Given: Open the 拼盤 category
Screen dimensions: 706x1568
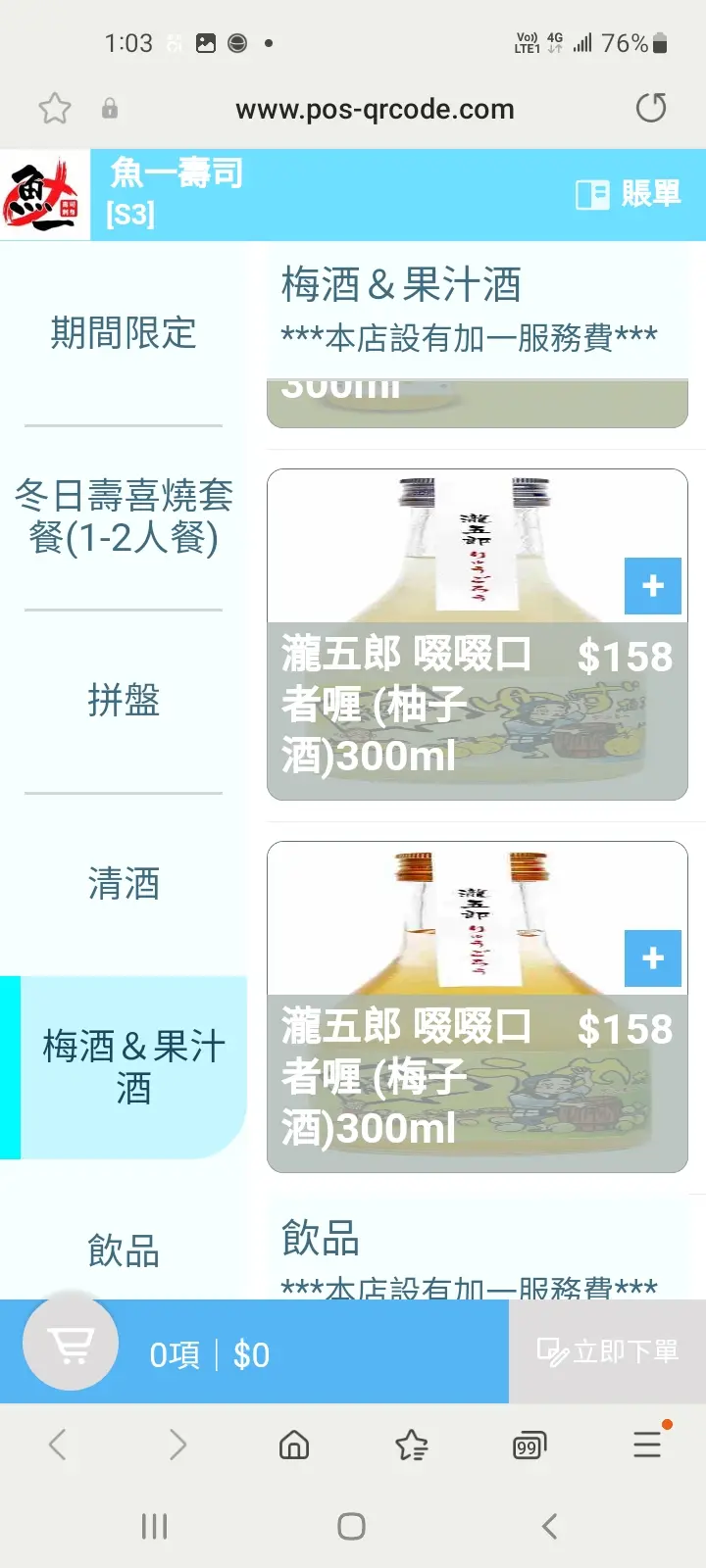Looking at the screenshot, I should click(x=124, y=700).
